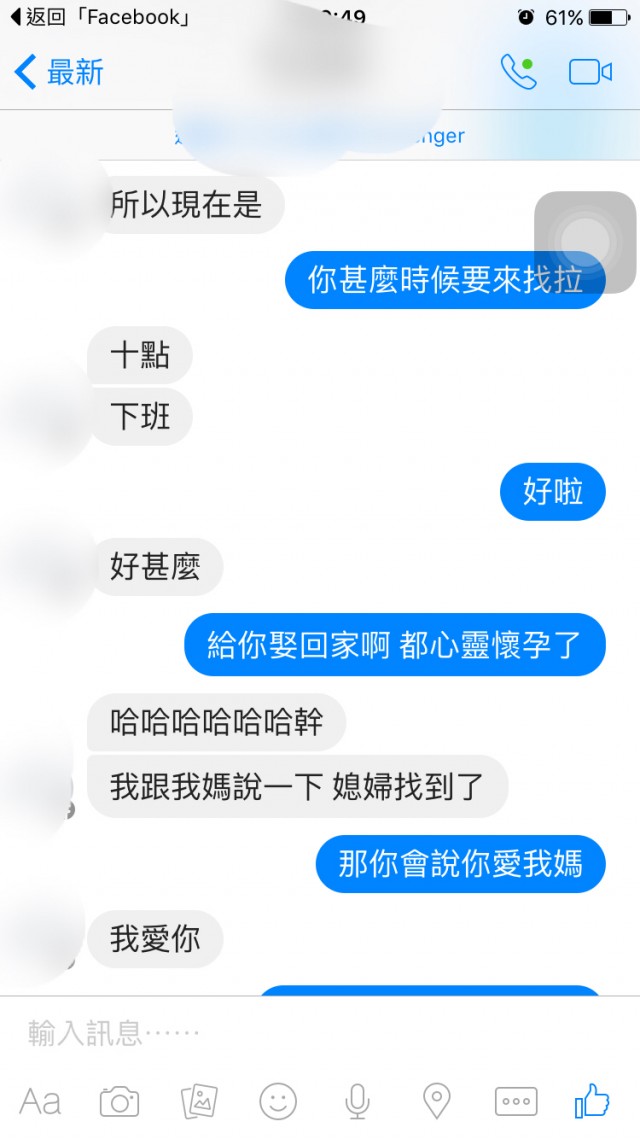Viewport: 640px width, 1139px height.
Task: Open the camera to take a photo
Action: [x=119, y=1102]
